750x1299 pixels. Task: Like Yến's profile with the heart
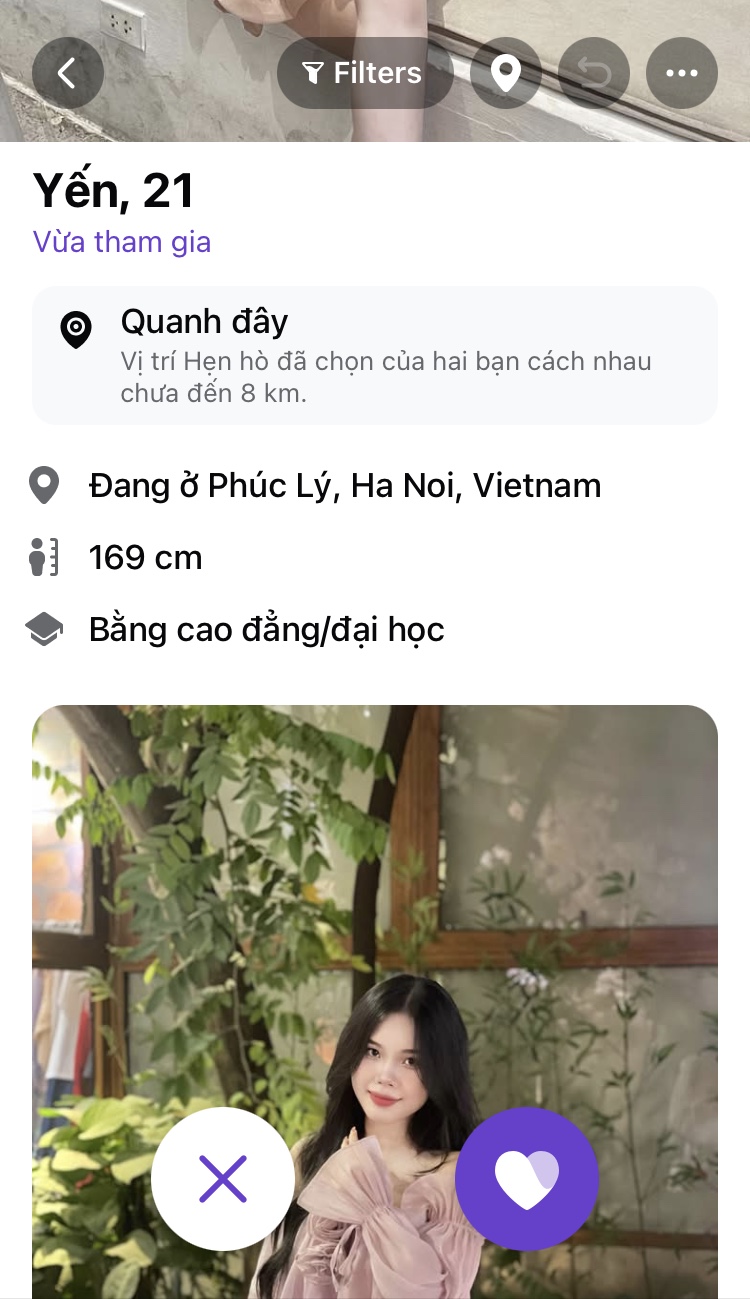[x=527, y=1179]
